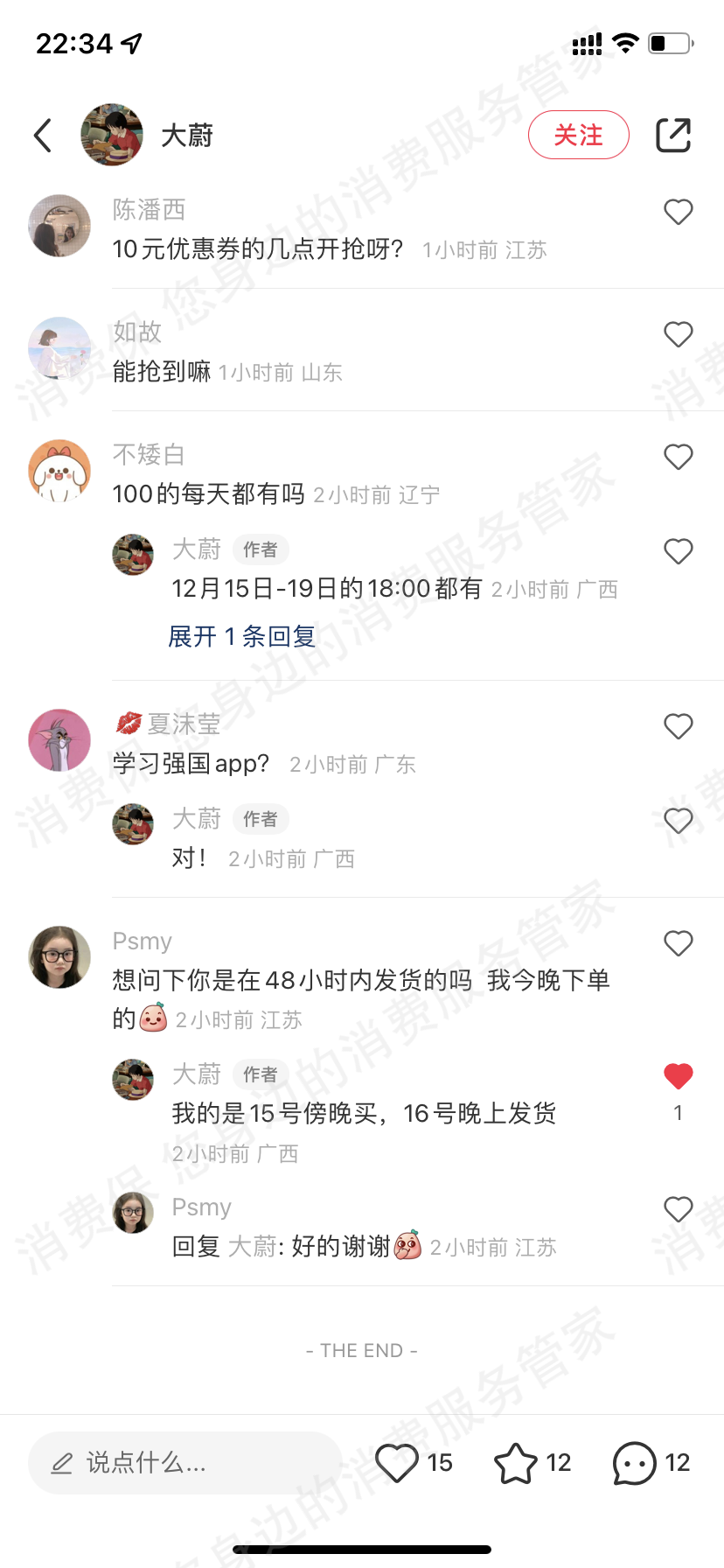
Task: Like Psmy's comment about 48小时内发货
Action: tap(678, 943)
